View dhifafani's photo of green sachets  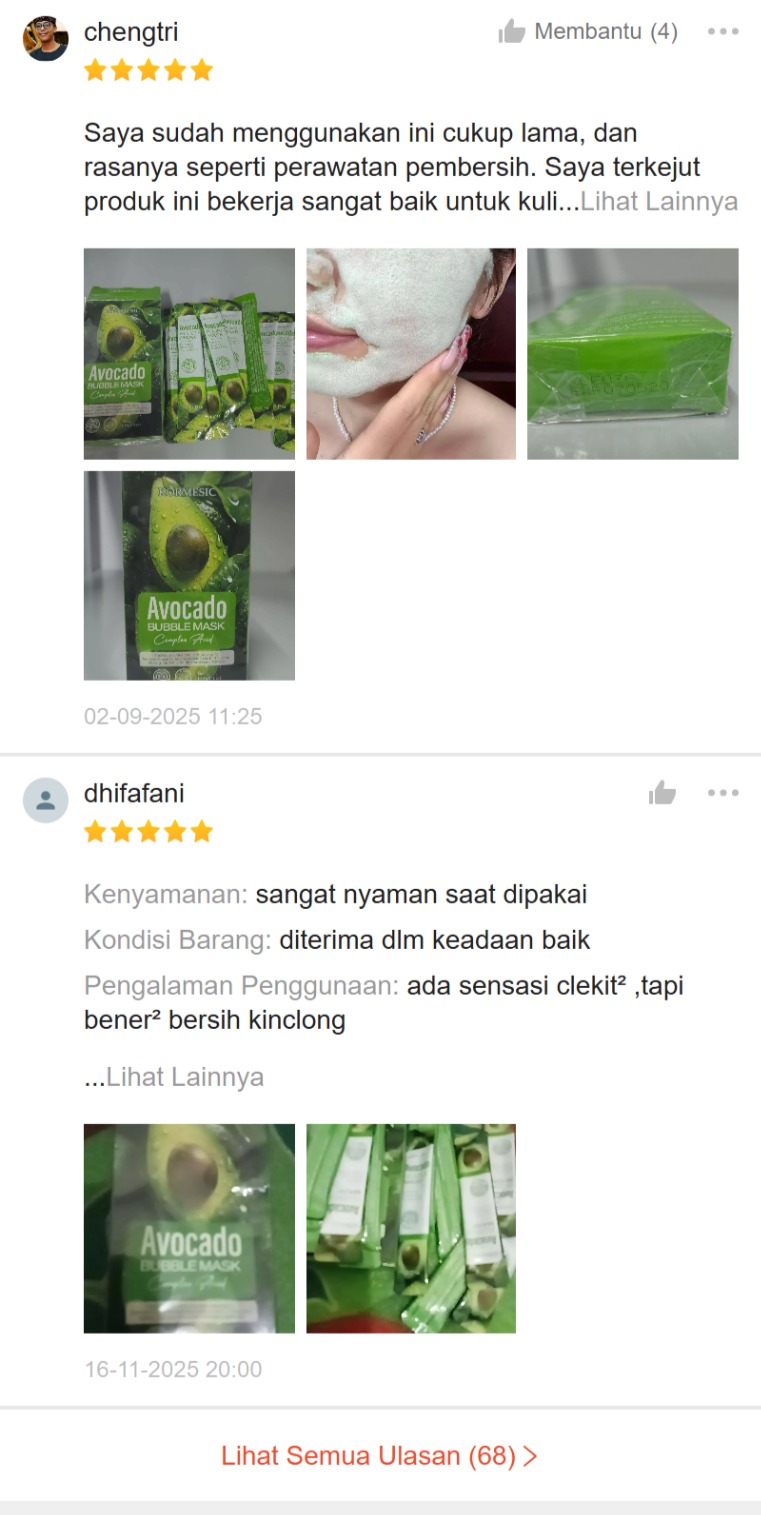(411, 1228)
